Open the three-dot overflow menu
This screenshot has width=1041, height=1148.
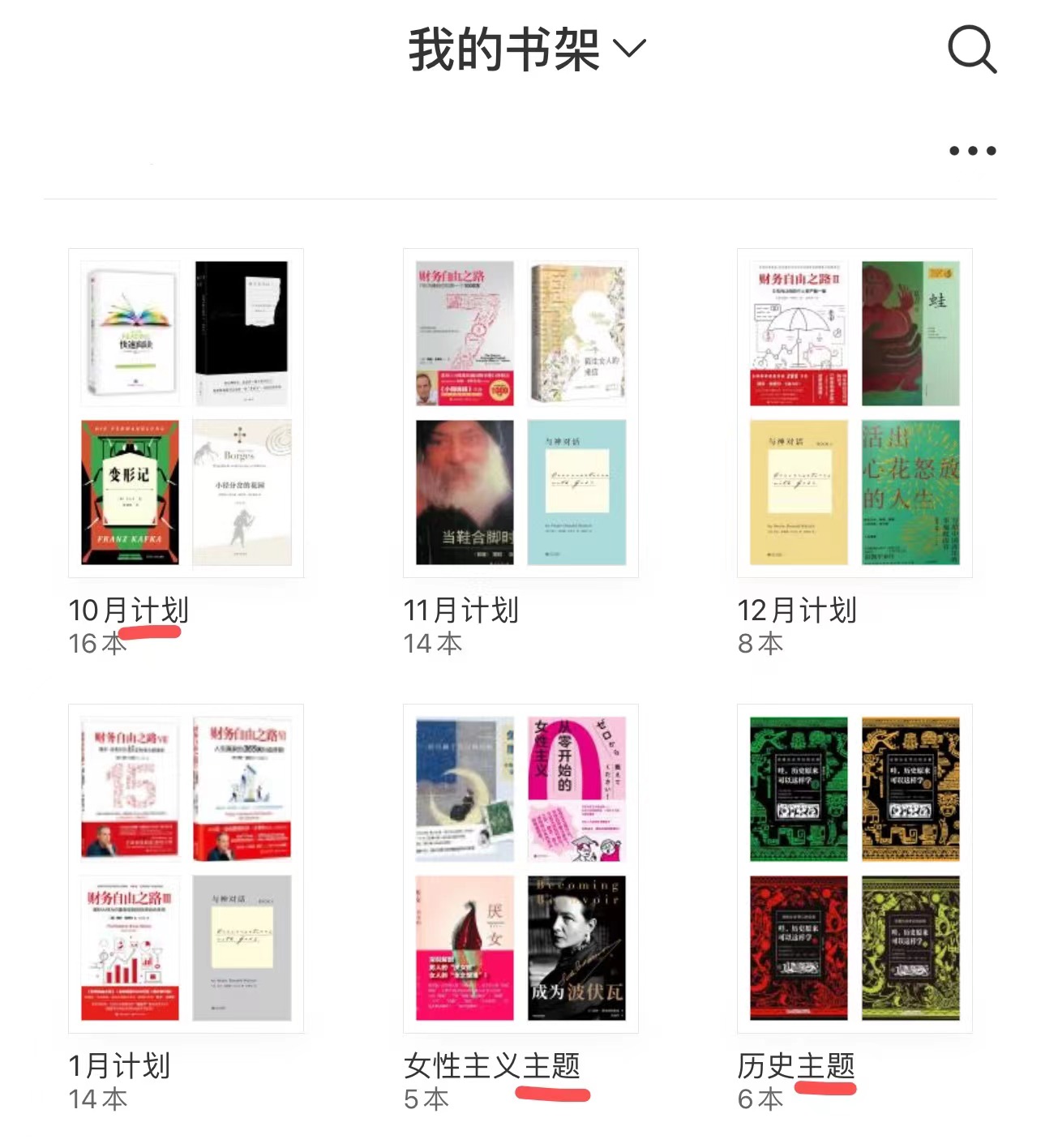pyautogui.click(x=972, y=151)
